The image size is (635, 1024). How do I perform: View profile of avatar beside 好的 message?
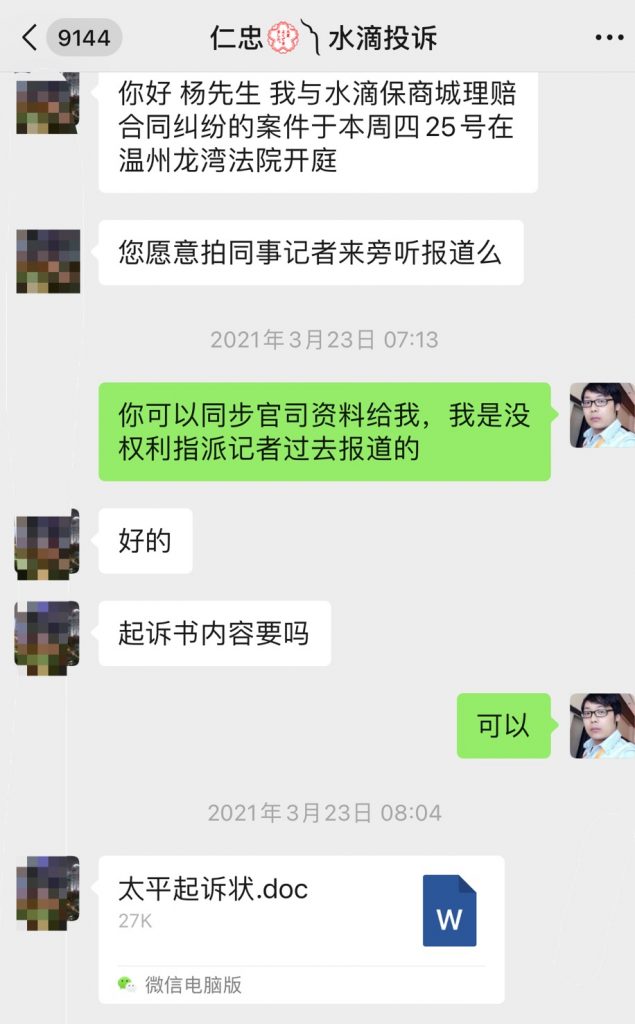point(47,543)
